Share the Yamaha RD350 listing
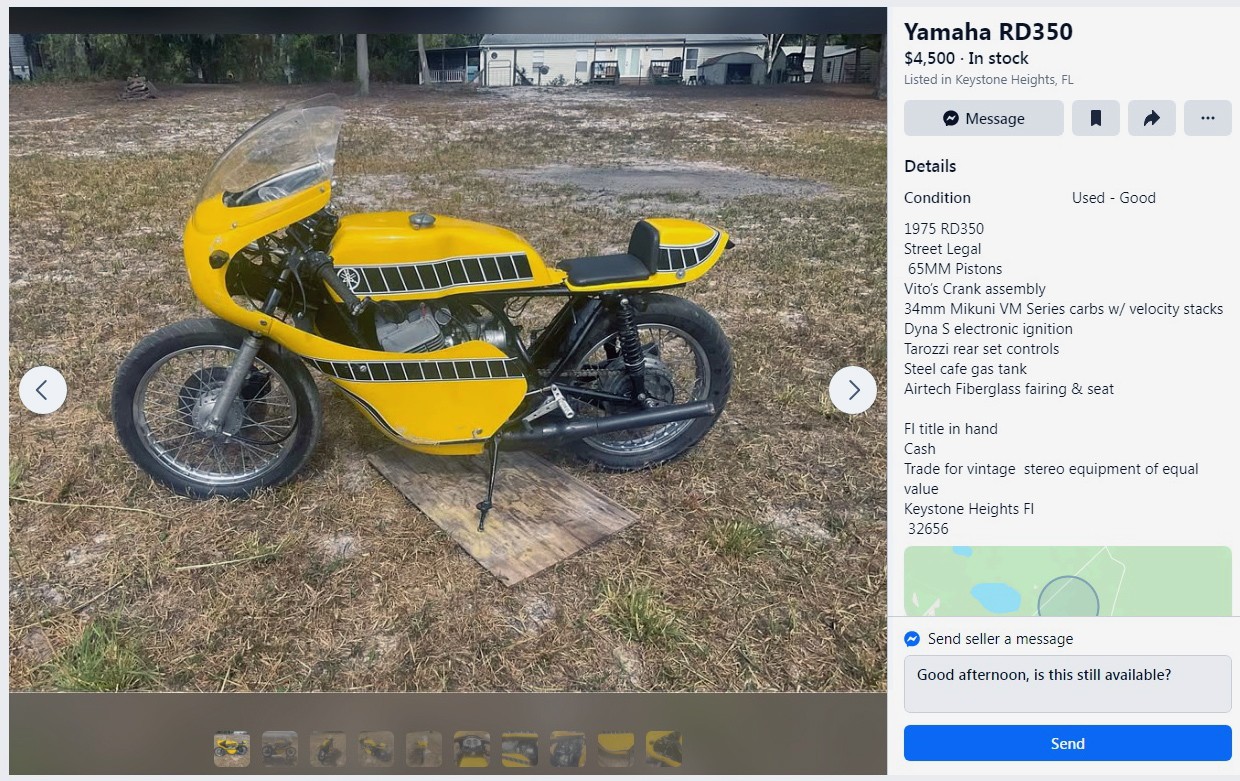This screenshot has width=1240, height=781. pyautogui.click(x=1151, y=118)
